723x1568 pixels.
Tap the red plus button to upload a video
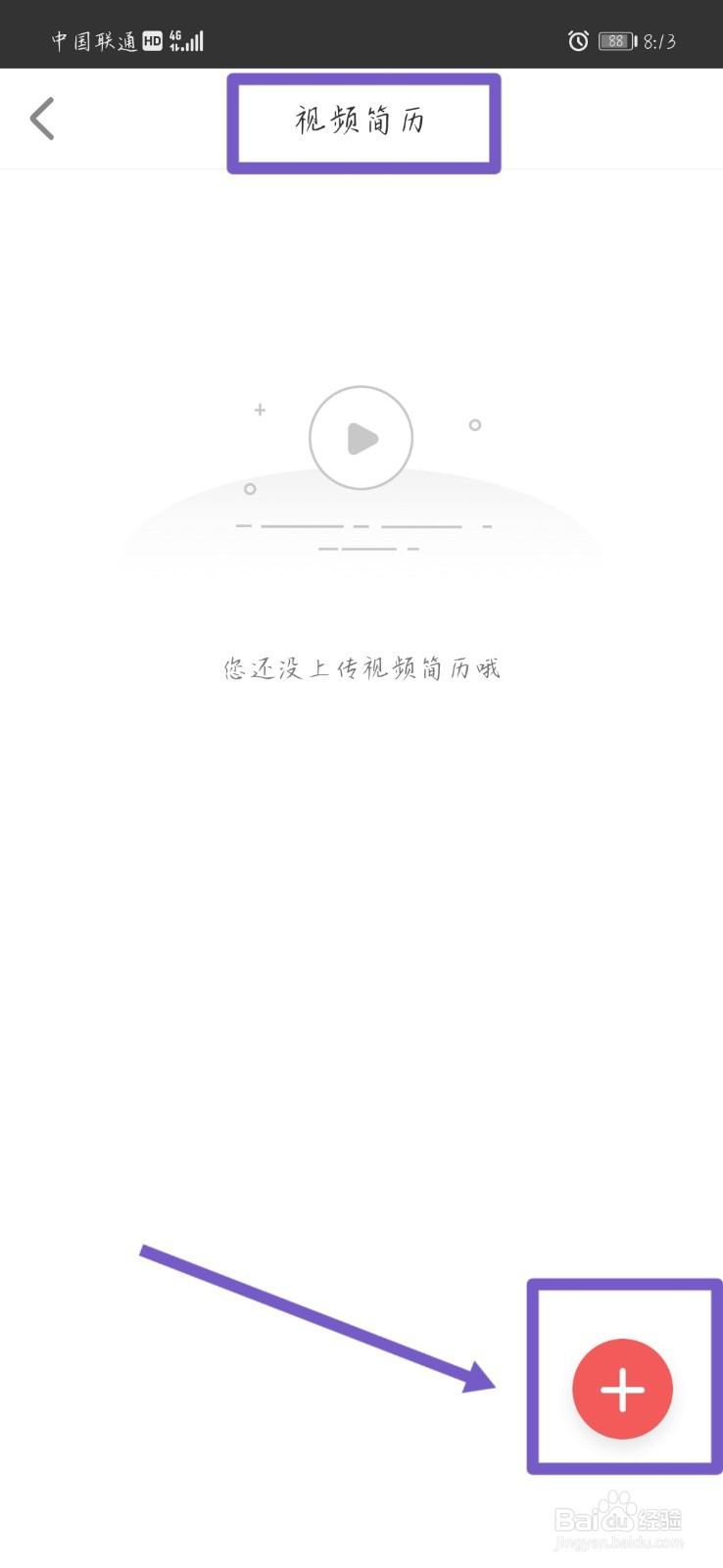coord(622,1389)
